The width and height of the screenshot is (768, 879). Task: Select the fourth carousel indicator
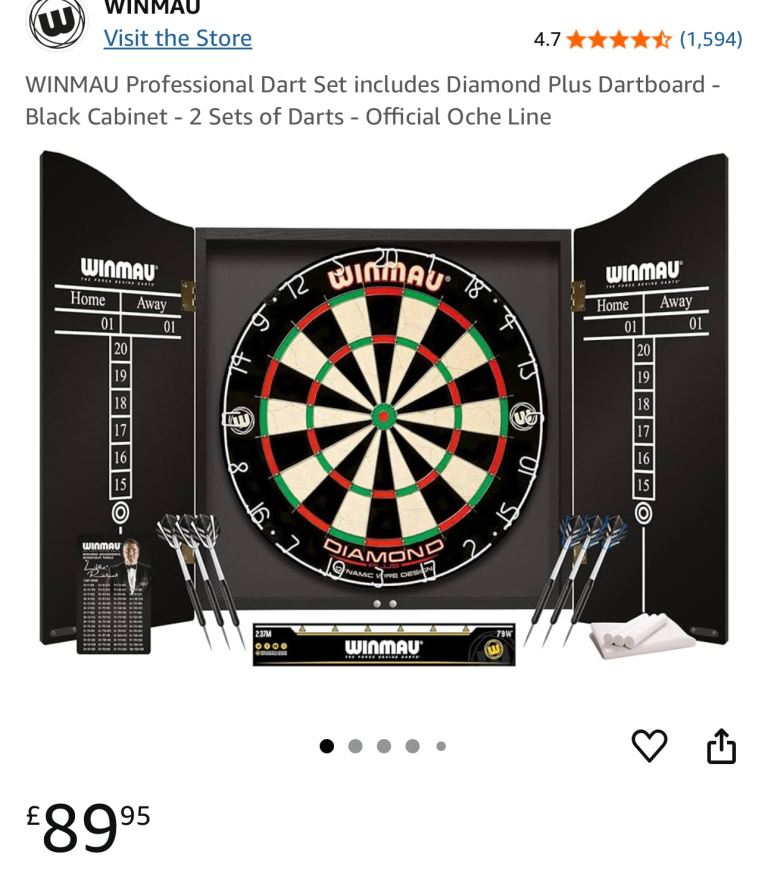[x=411, y=744]
